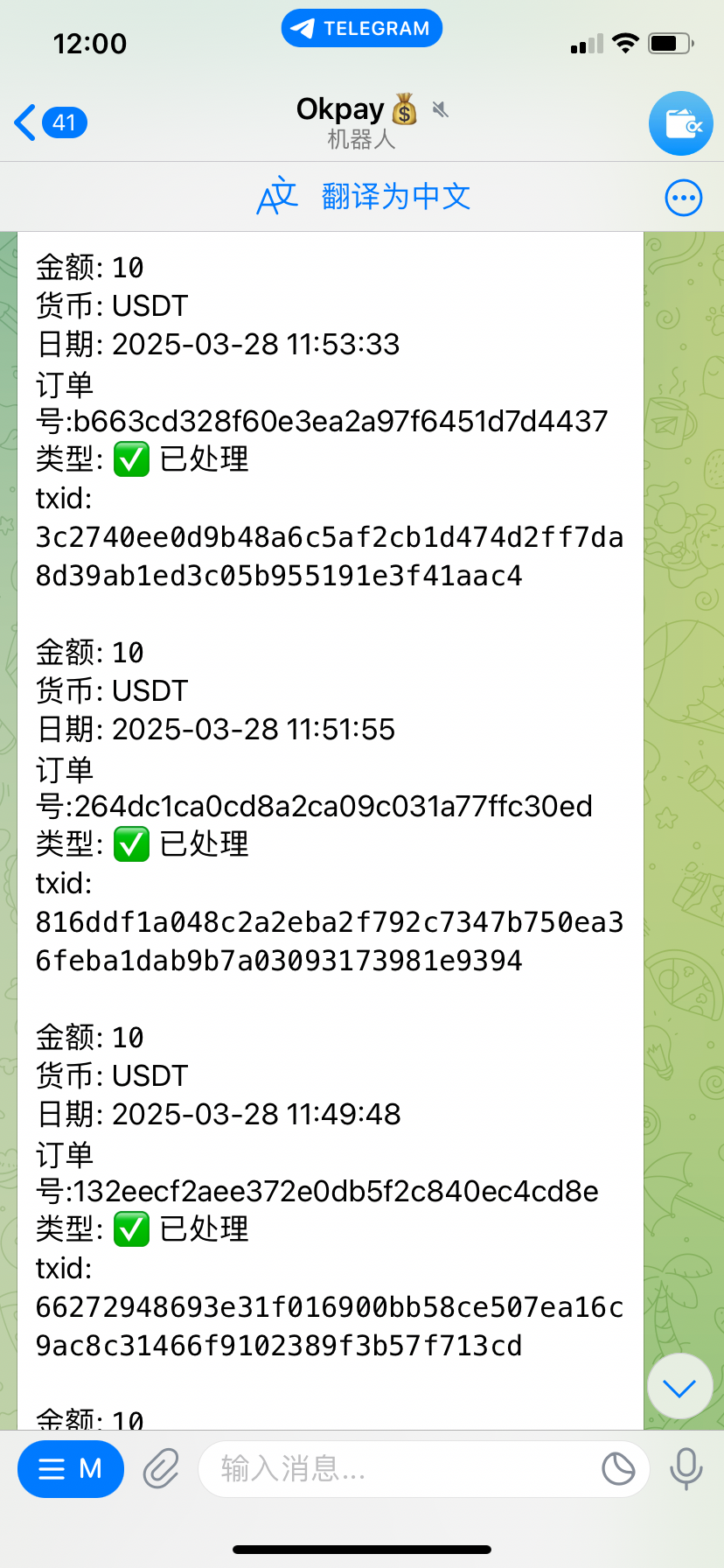
Task: Open the bot menu M button
Action: point(71,1469)
